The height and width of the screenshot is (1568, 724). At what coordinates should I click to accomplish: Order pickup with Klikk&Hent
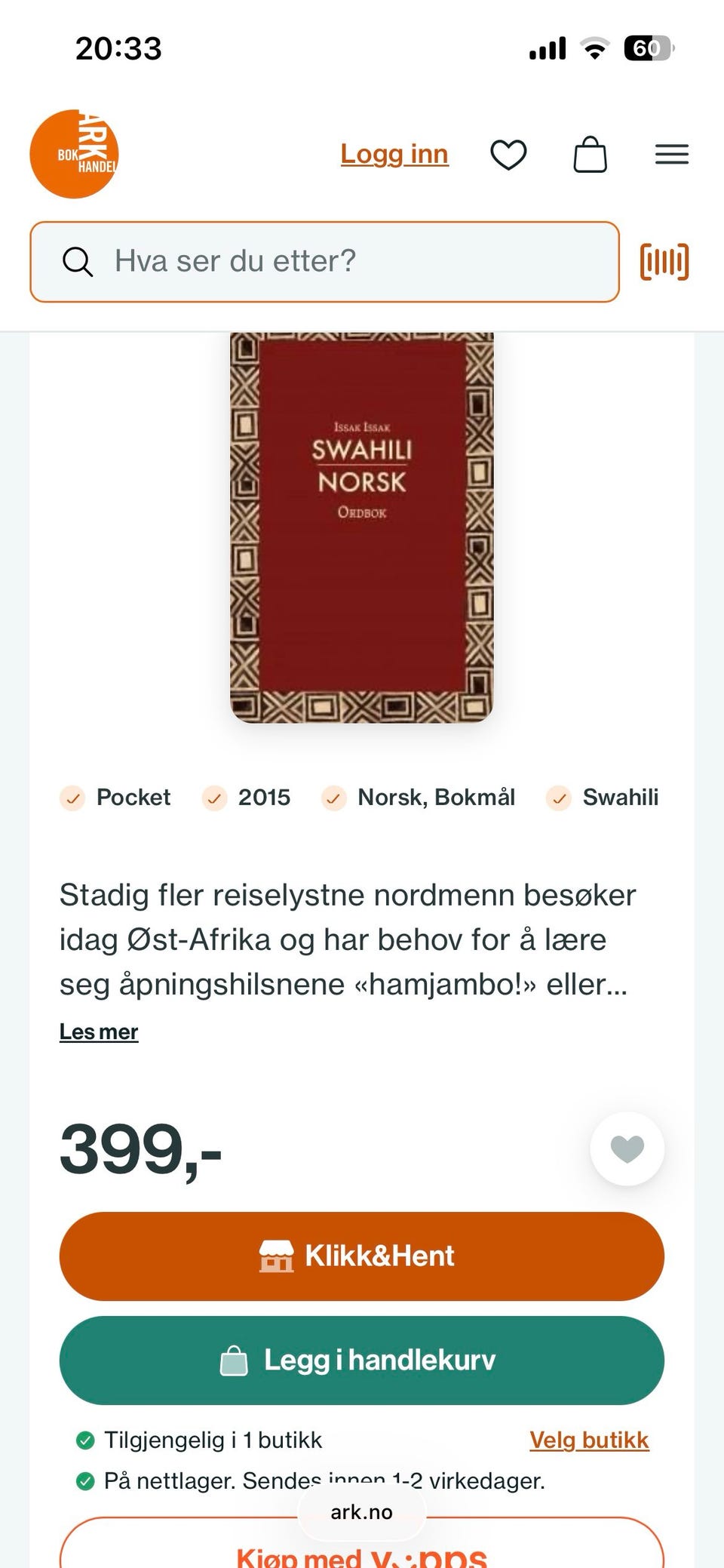(361, 1255)
